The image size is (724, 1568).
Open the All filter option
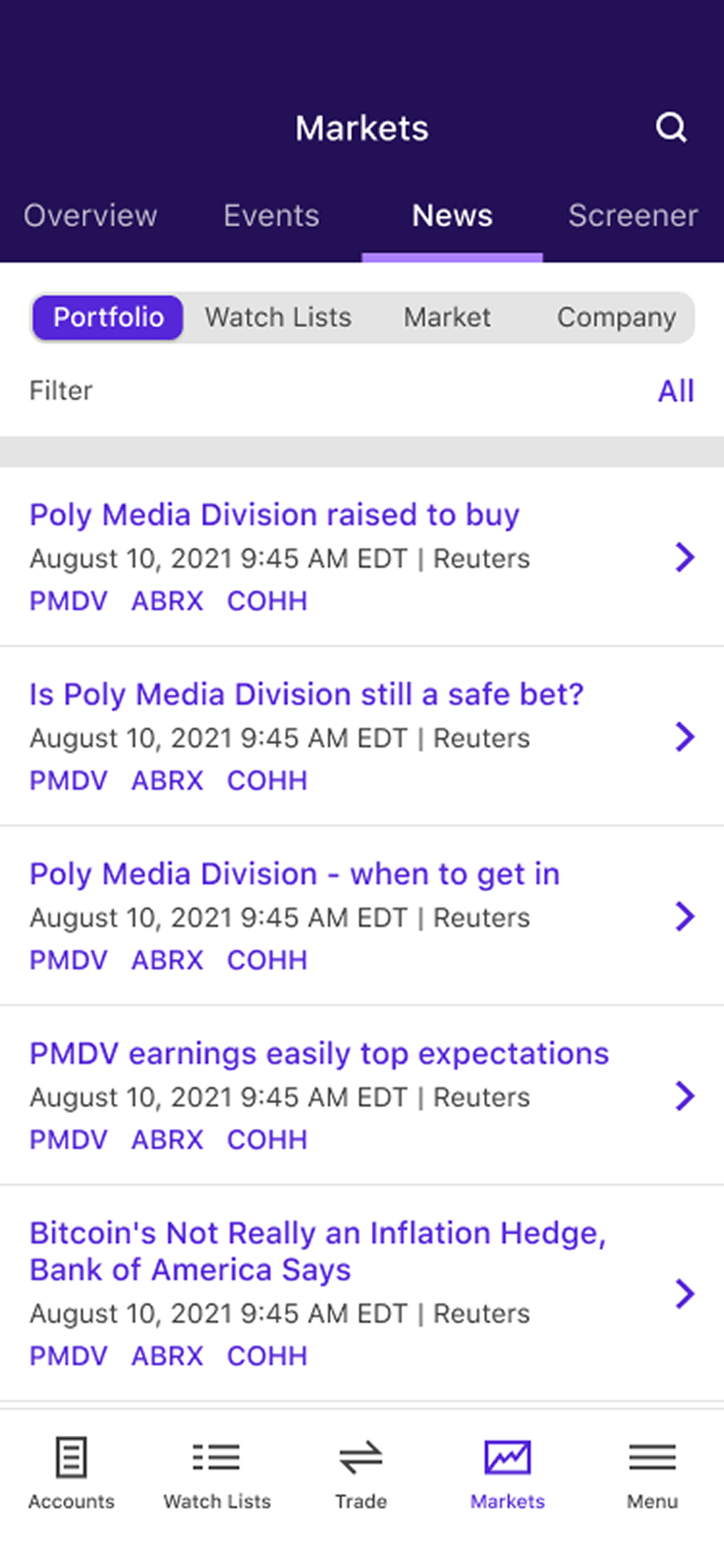pos(675,391)
